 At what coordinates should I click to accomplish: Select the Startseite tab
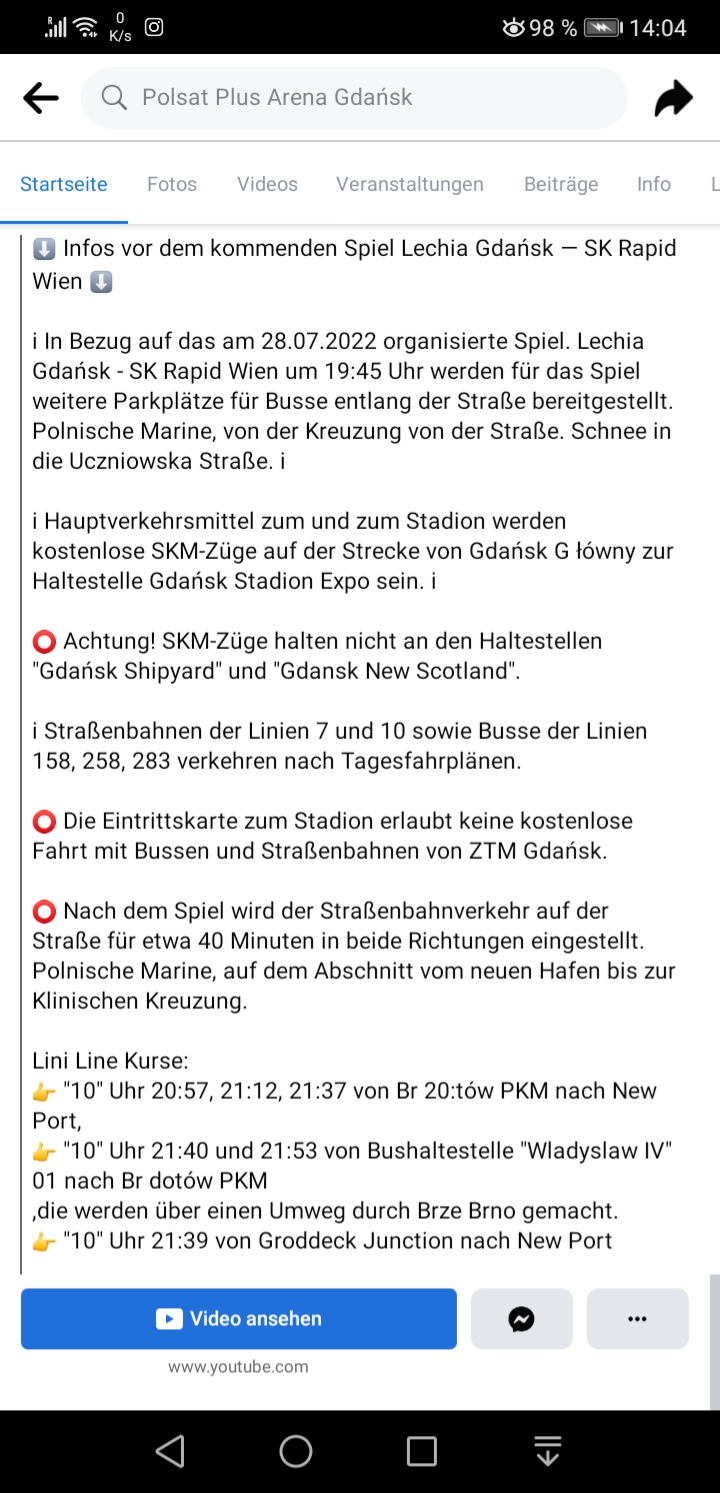64,184
